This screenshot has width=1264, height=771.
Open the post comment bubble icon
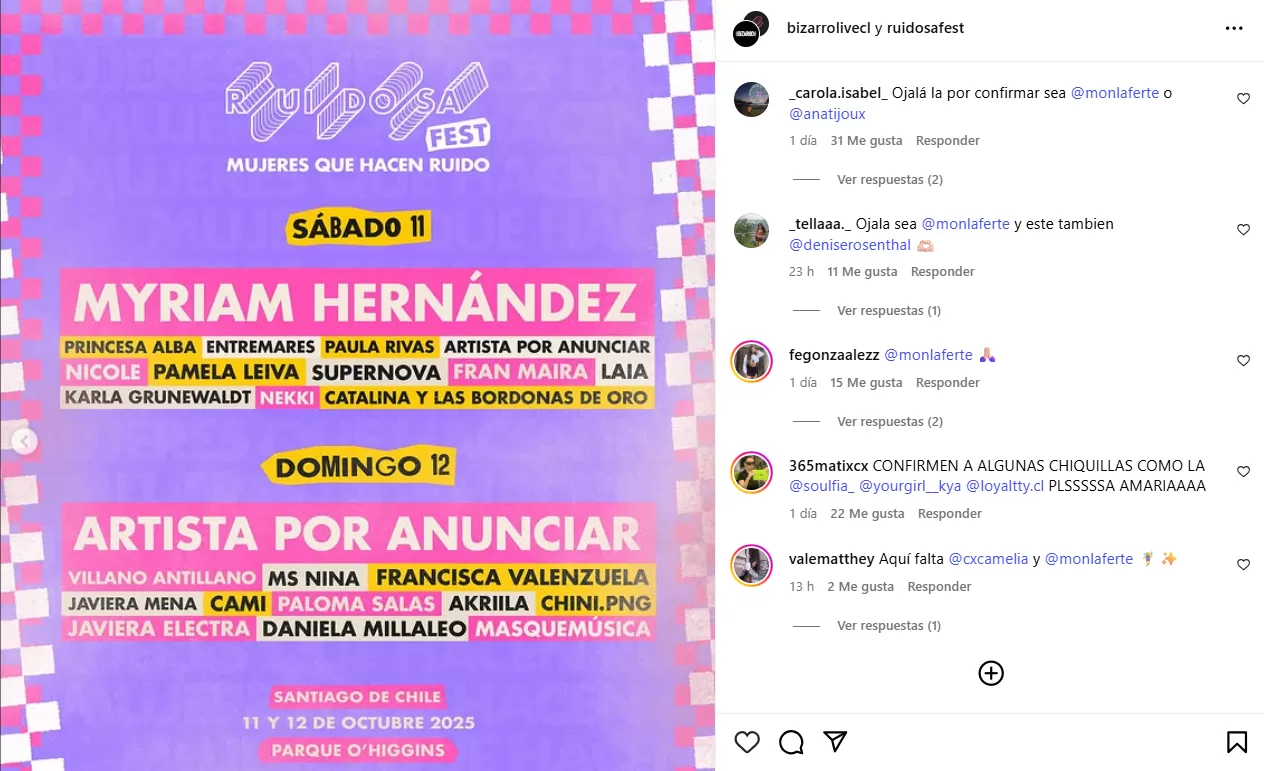(x=791, y=742)
